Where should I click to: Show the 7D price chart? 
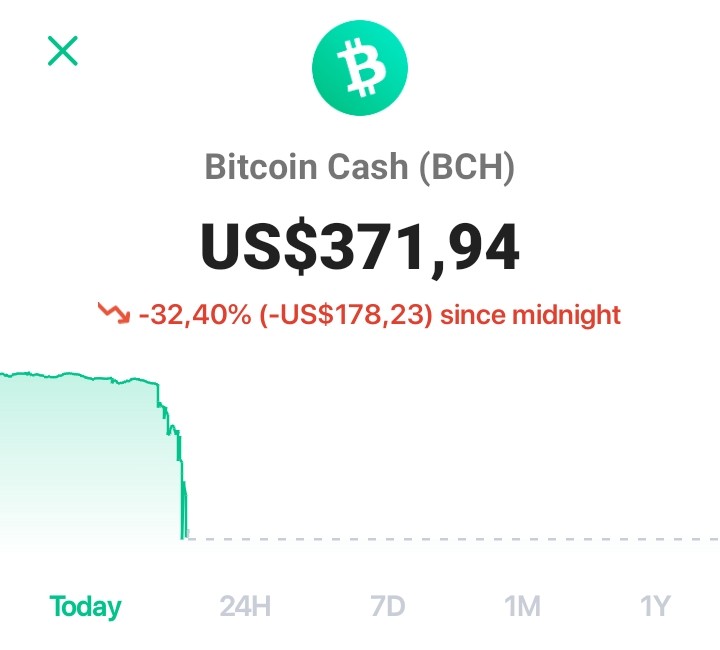coord(388,606)
